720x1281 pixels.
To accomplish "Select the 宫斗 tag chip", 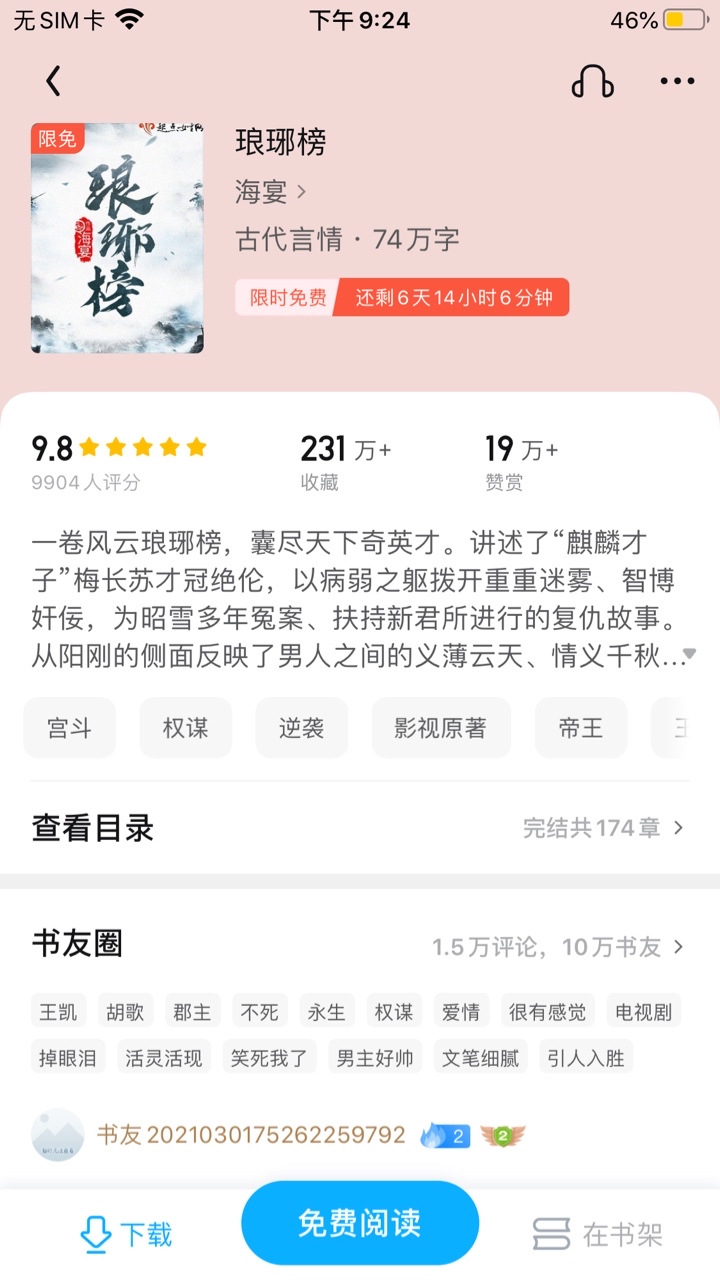I will (x=70, y=728).
